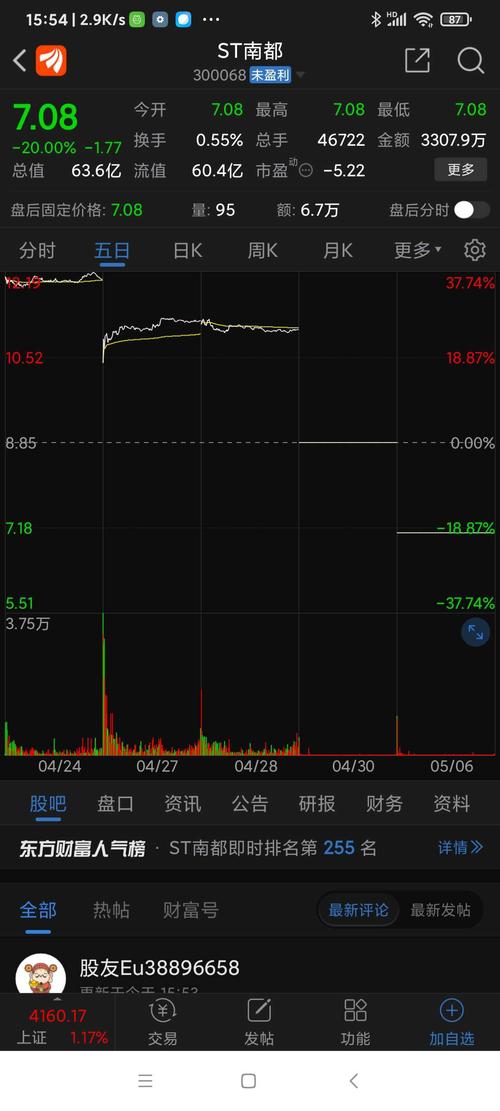Switch to the 日K chart tab
This screenshot has height=1111, width=500.
pos(188,250)
